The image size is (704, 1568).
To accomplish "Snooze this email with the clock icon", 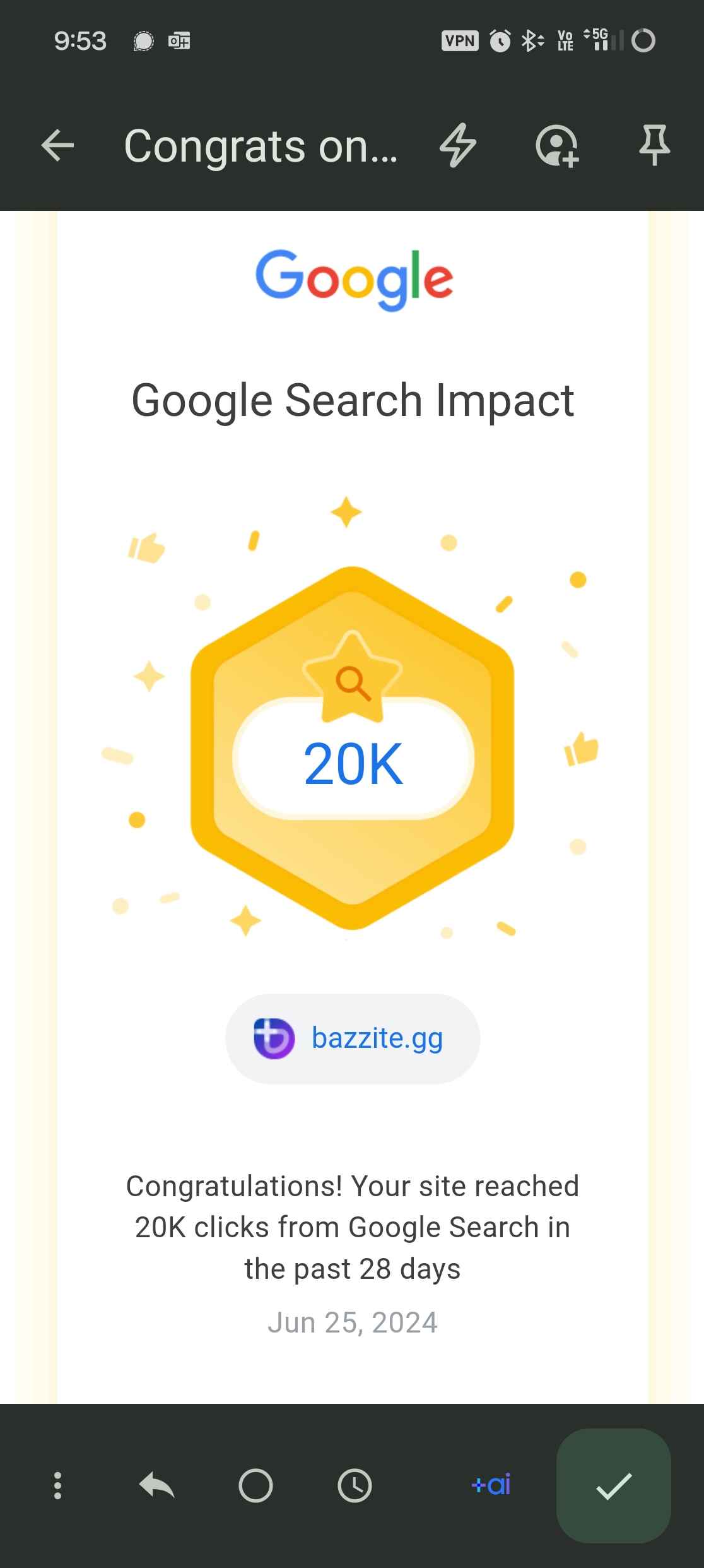I will click(355, 1485).
